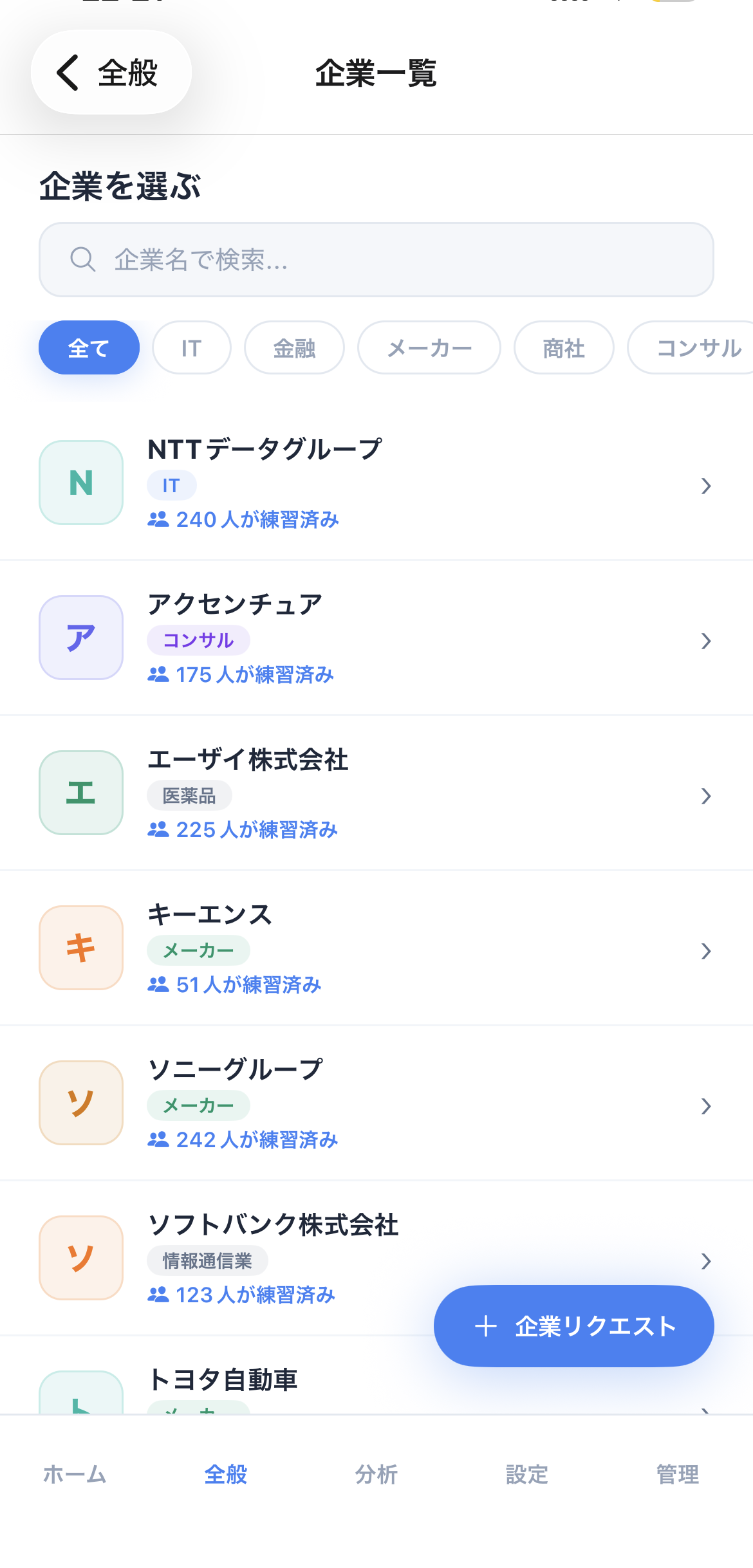Select the 商社 filter chip
Image resolution: width=753 pixels, height=1568 pixels.
(x=563, y=347)
